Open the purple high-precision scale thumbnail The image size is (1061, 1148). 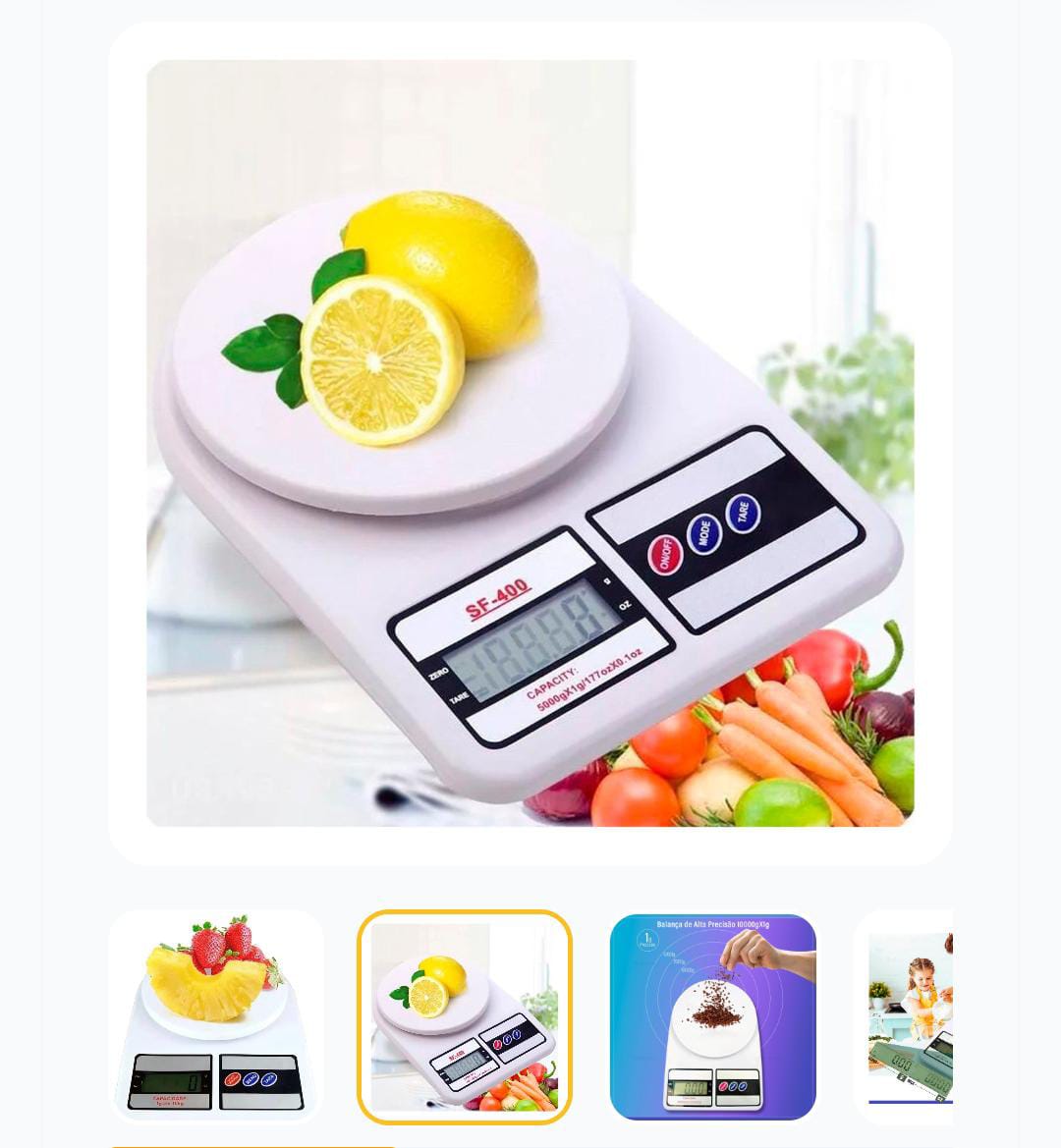point(713,1016)
